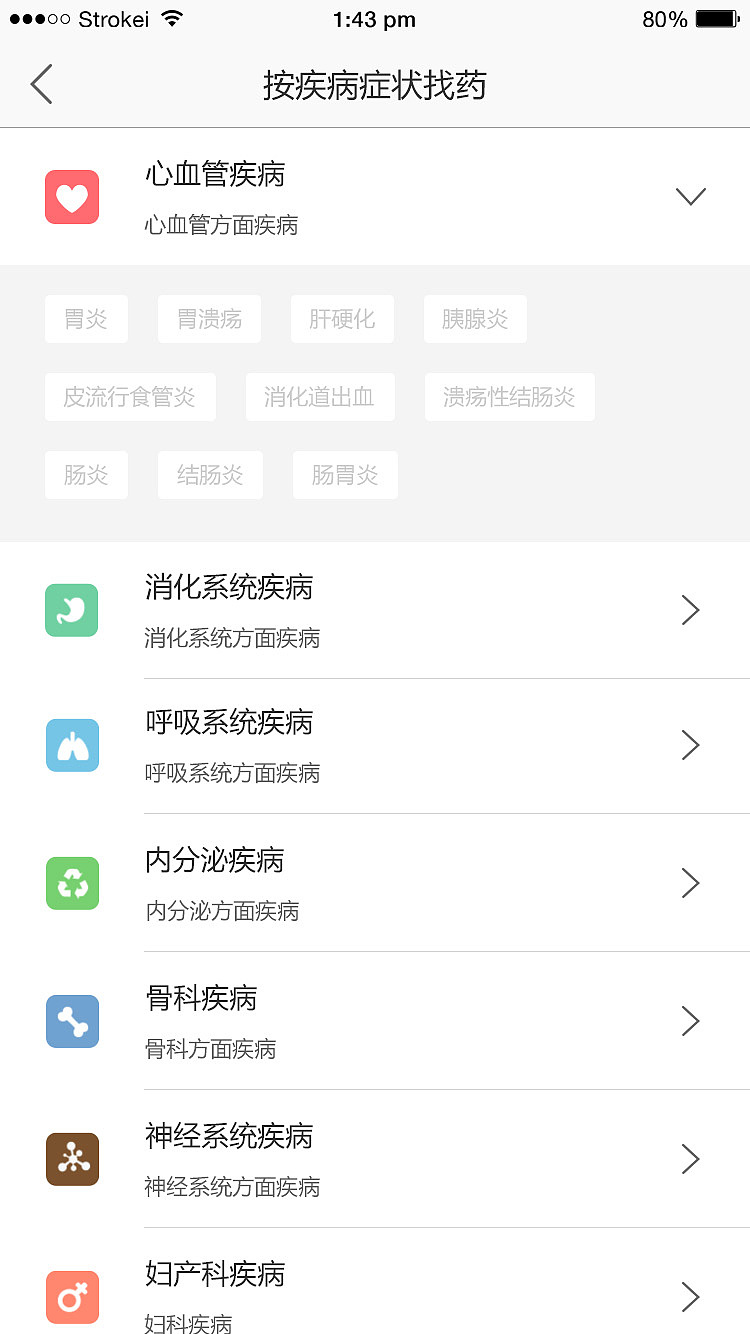Open the 妇产科疾病 category
This screenshot has width=750, height=1334.
tap(374, 1296)
